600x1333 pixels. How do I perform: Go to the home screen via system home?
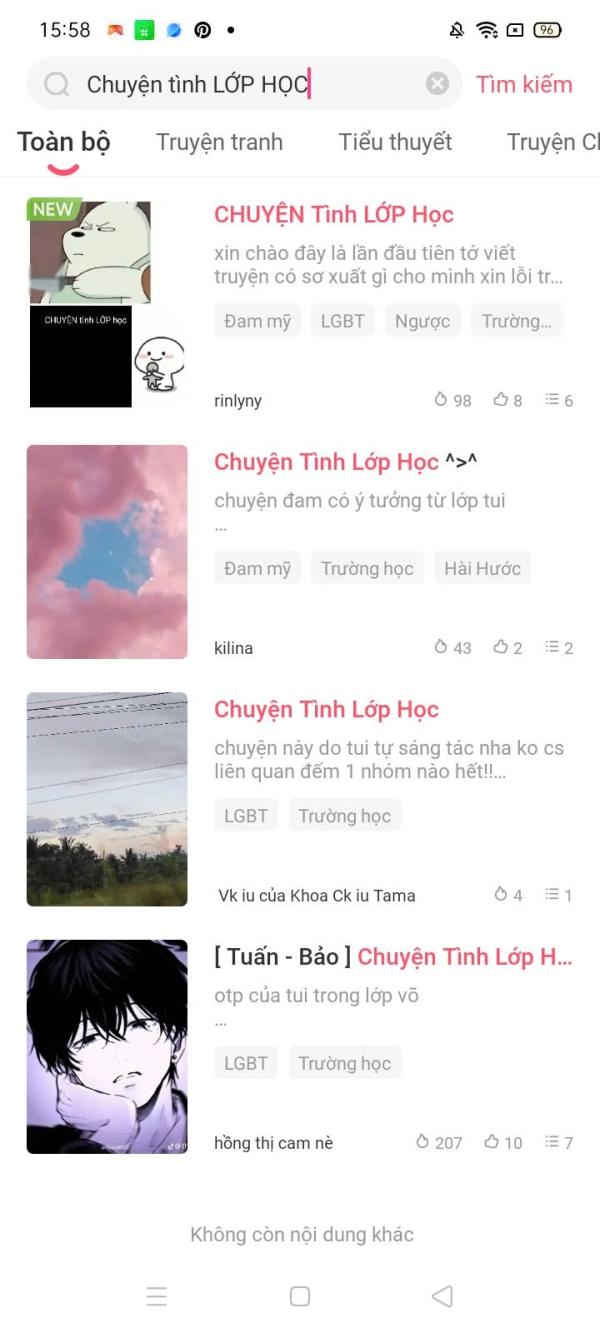(299, 1296)
